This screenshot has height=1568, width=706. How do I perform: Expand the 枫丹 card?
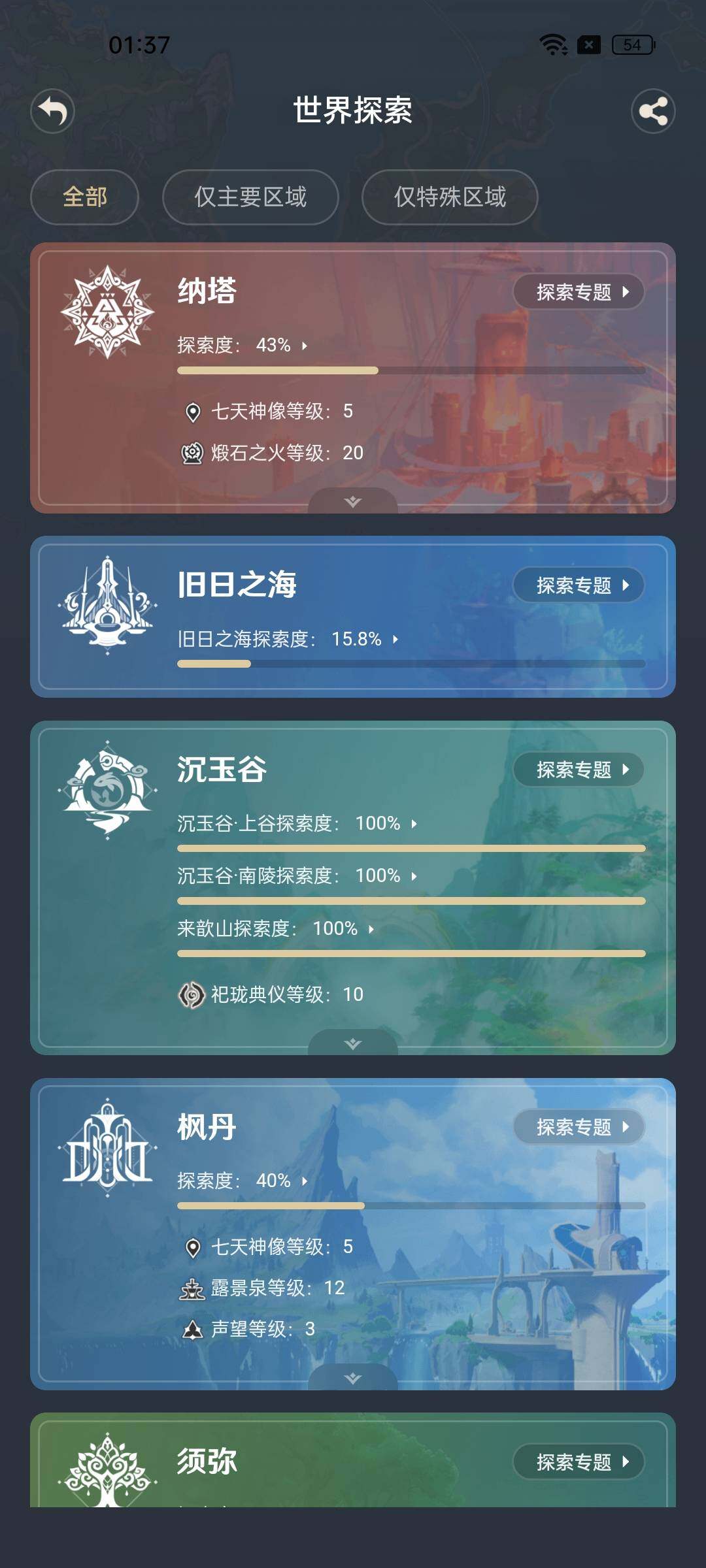[x=353, y=1379]
